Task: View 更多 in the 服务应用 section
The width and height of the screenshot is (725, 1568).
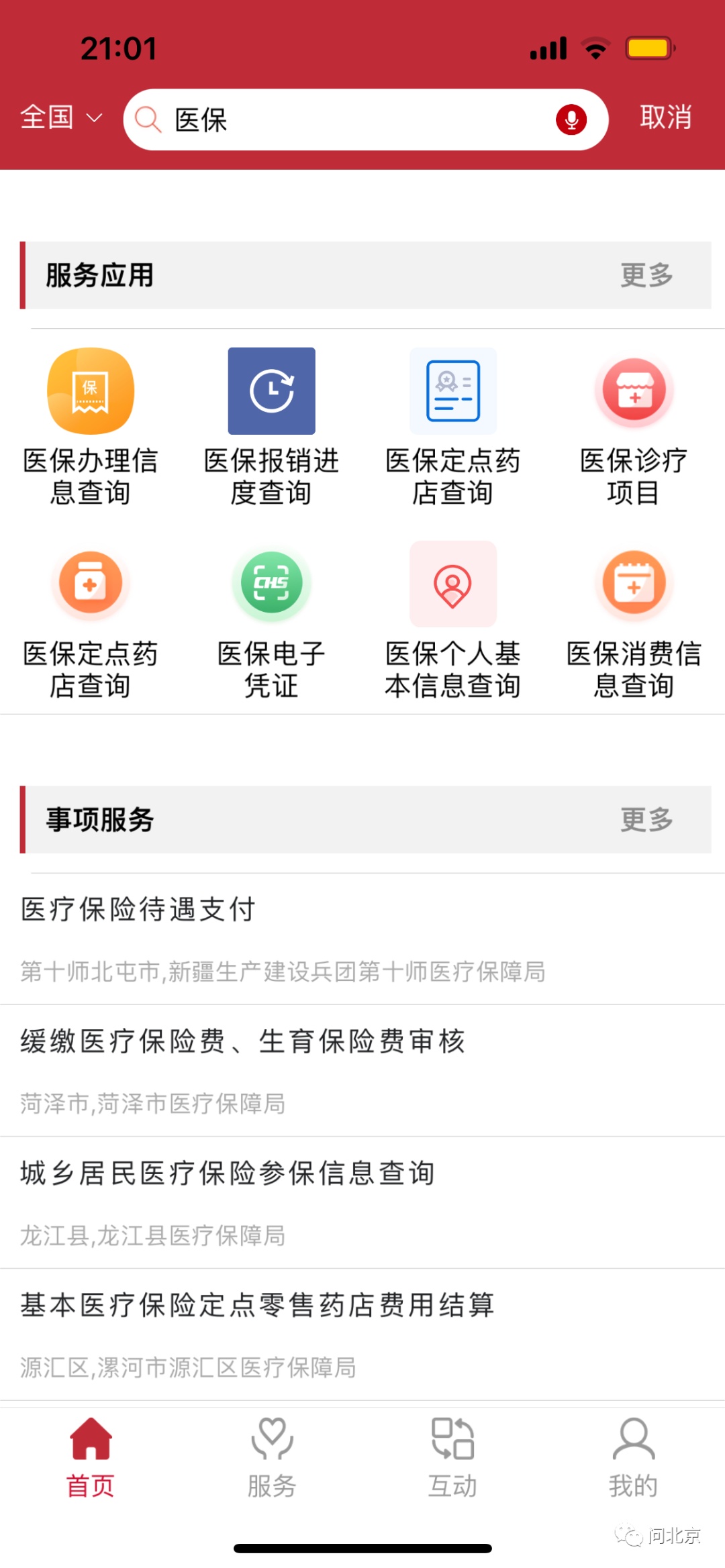Action: 646,275
